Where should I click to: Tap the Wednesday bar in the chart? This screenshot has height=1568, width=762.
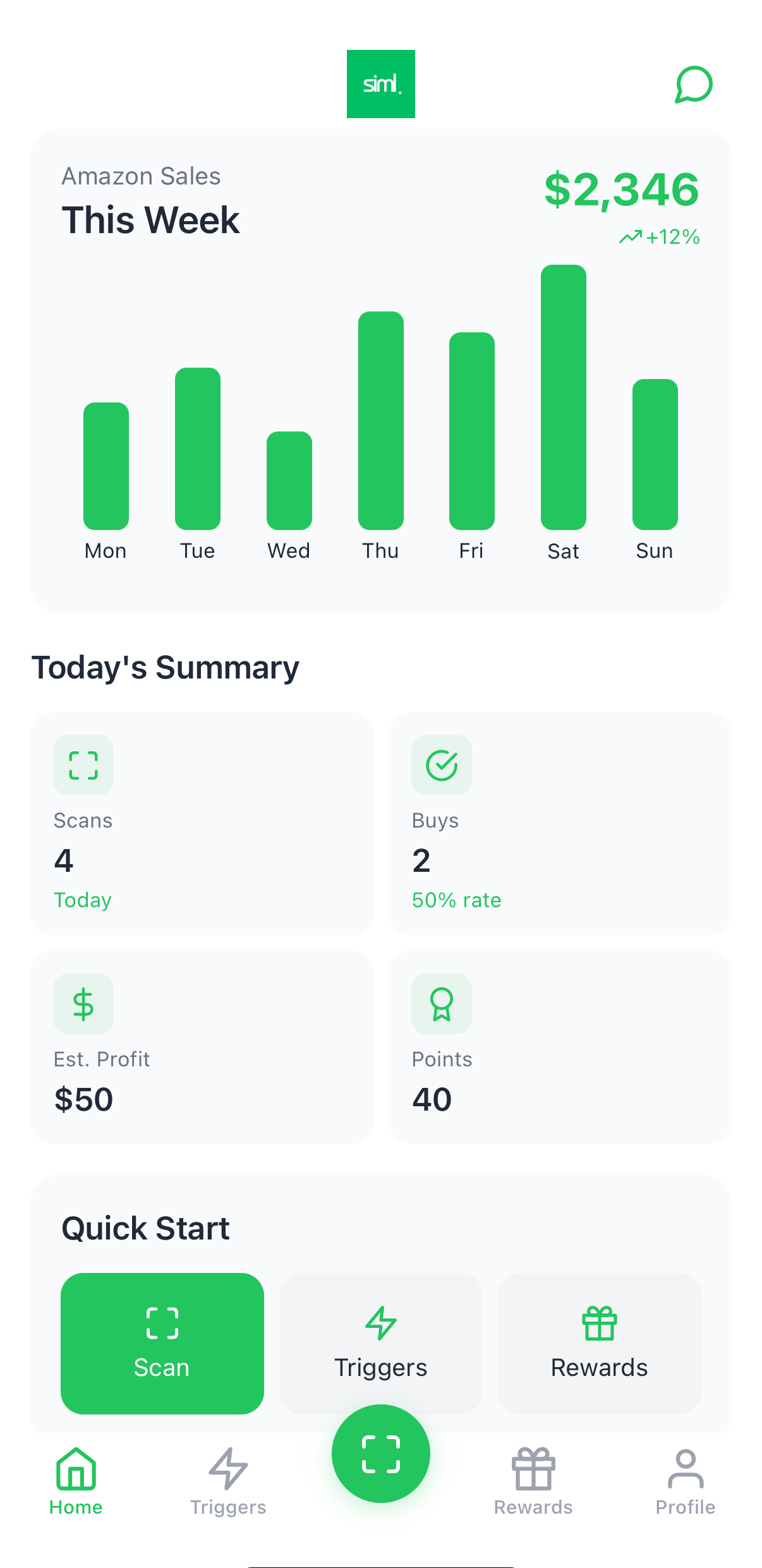tap(289, 480)
